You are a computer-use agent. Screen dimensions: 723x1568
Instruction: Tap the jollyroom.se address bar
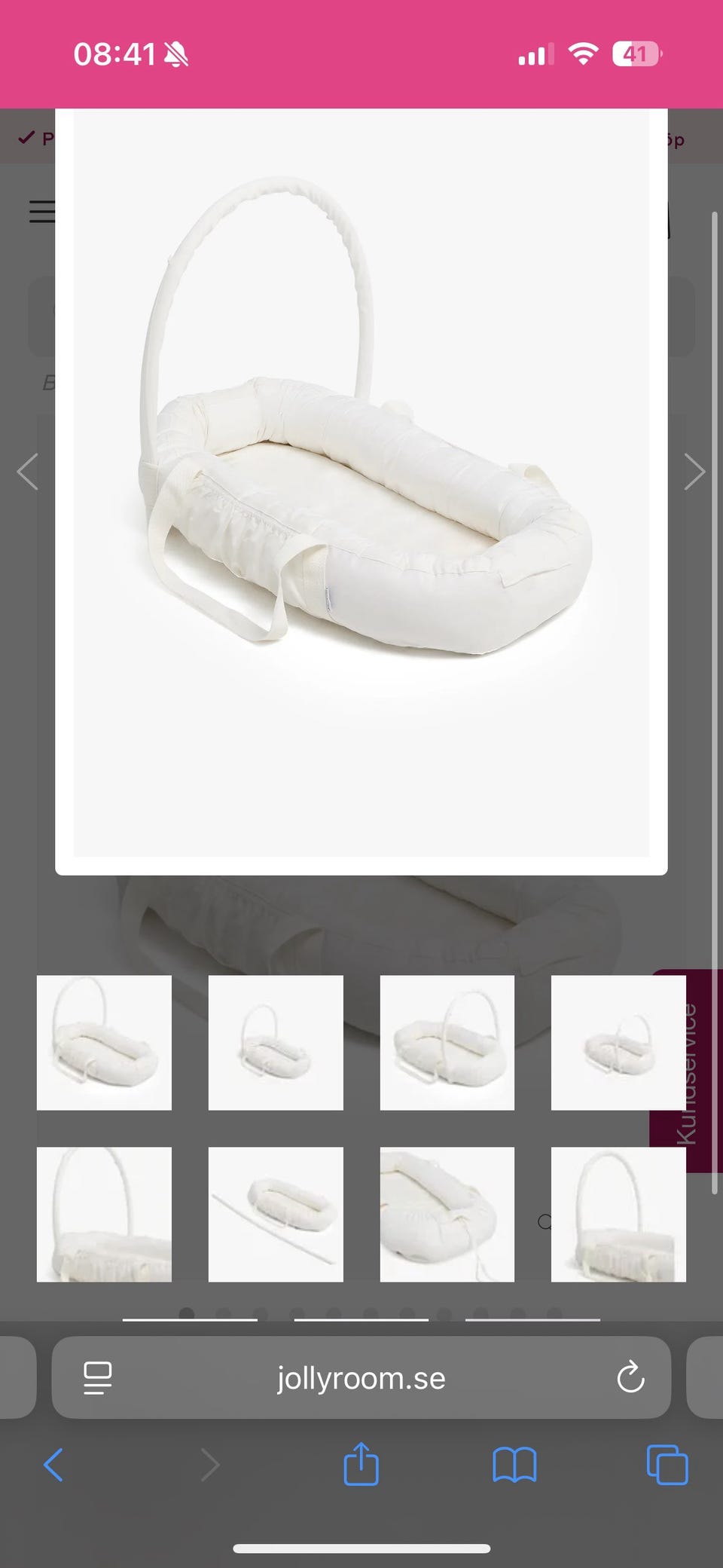361,1378
